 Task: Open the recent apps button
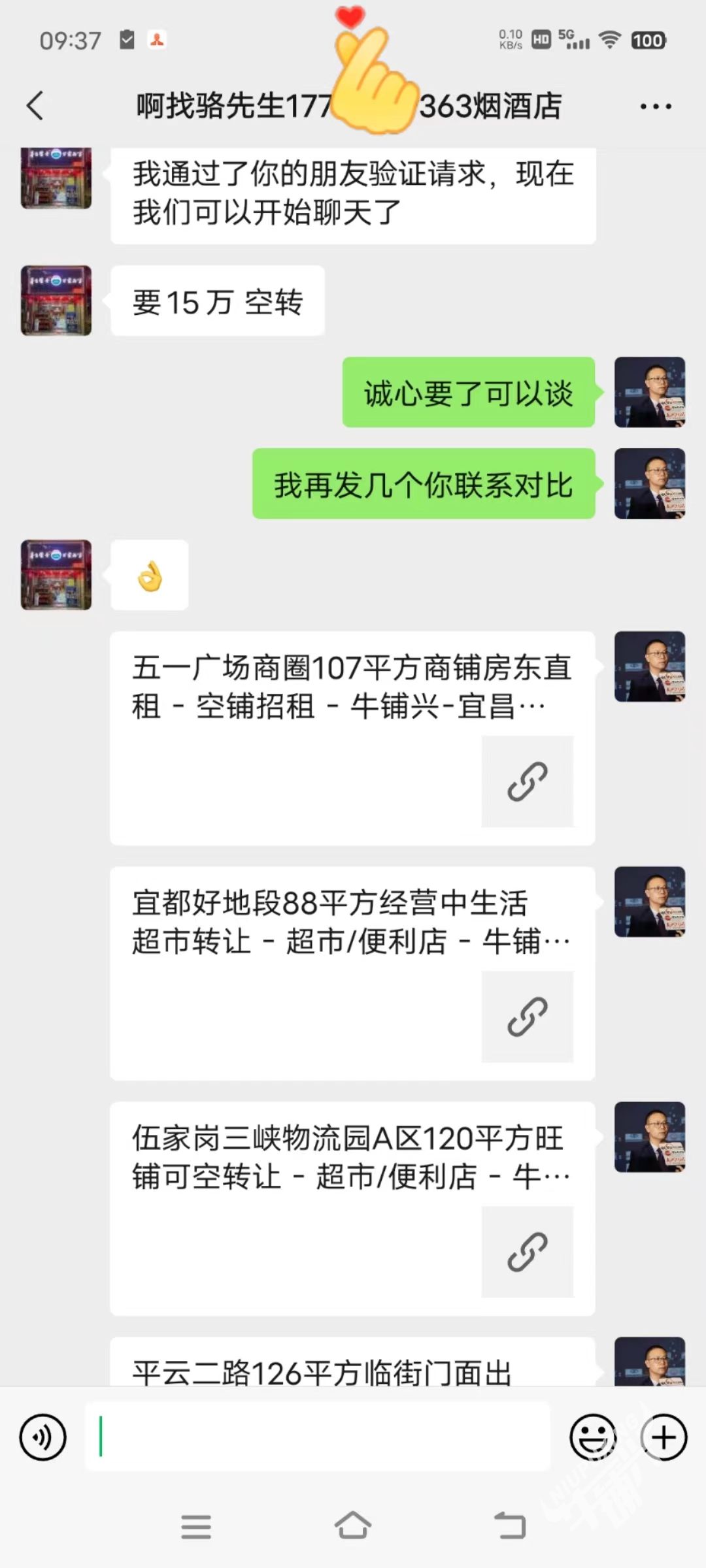195,1526
